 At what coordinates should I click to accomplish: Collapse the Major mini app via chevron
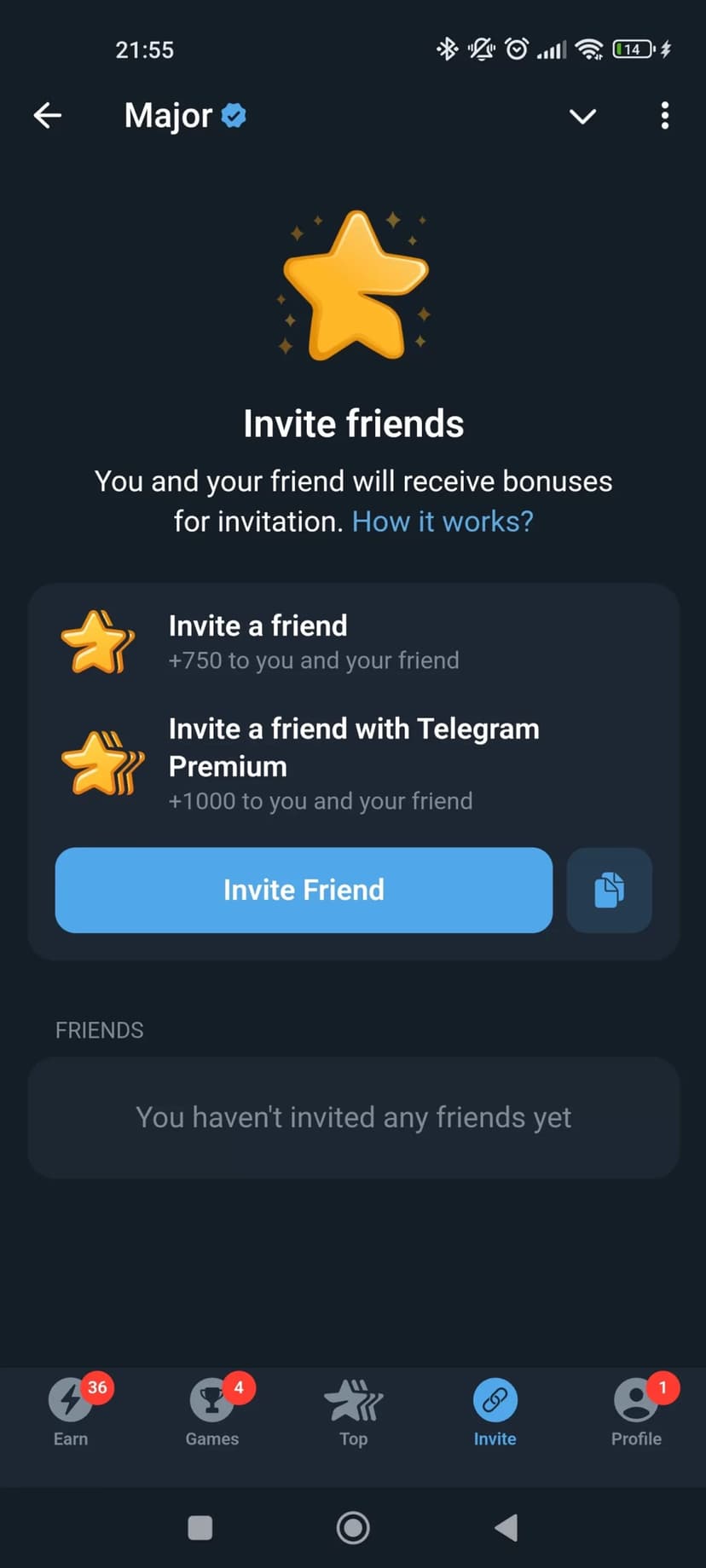pos(582,116)
